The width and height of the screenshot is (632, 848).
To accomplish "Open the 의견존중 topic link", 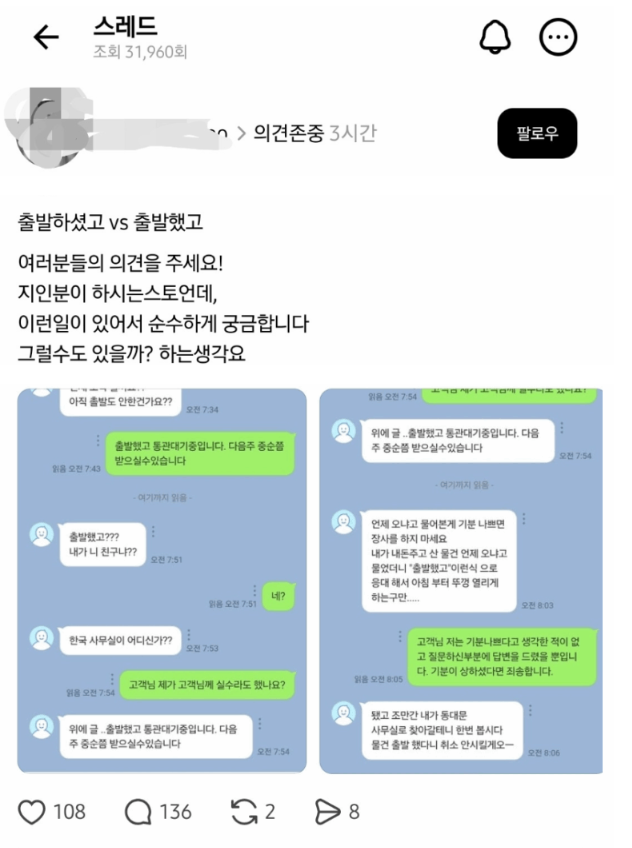I will tap(288, 133).
